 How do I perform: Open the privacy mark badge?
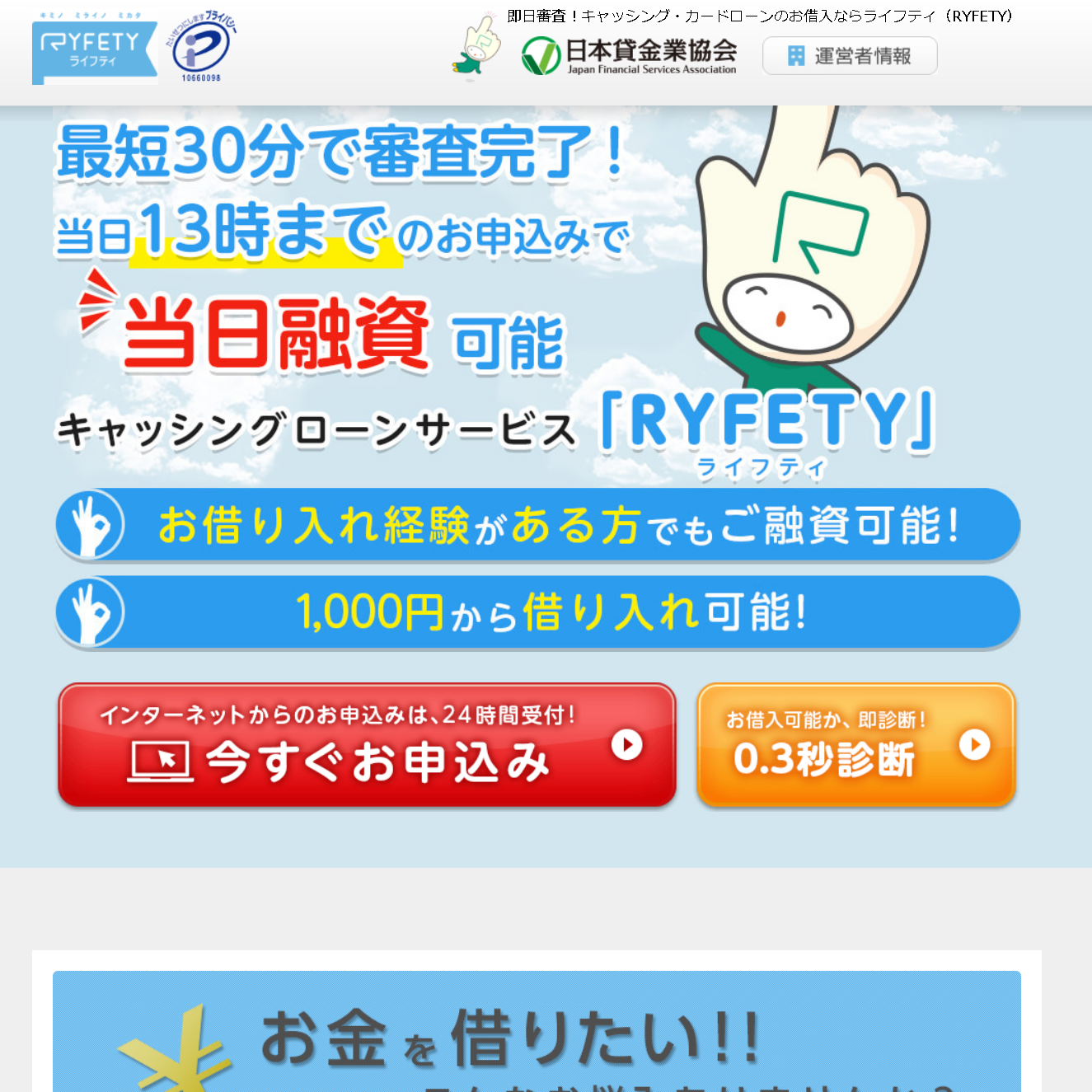pyautogui.click(x=202, y=48)
